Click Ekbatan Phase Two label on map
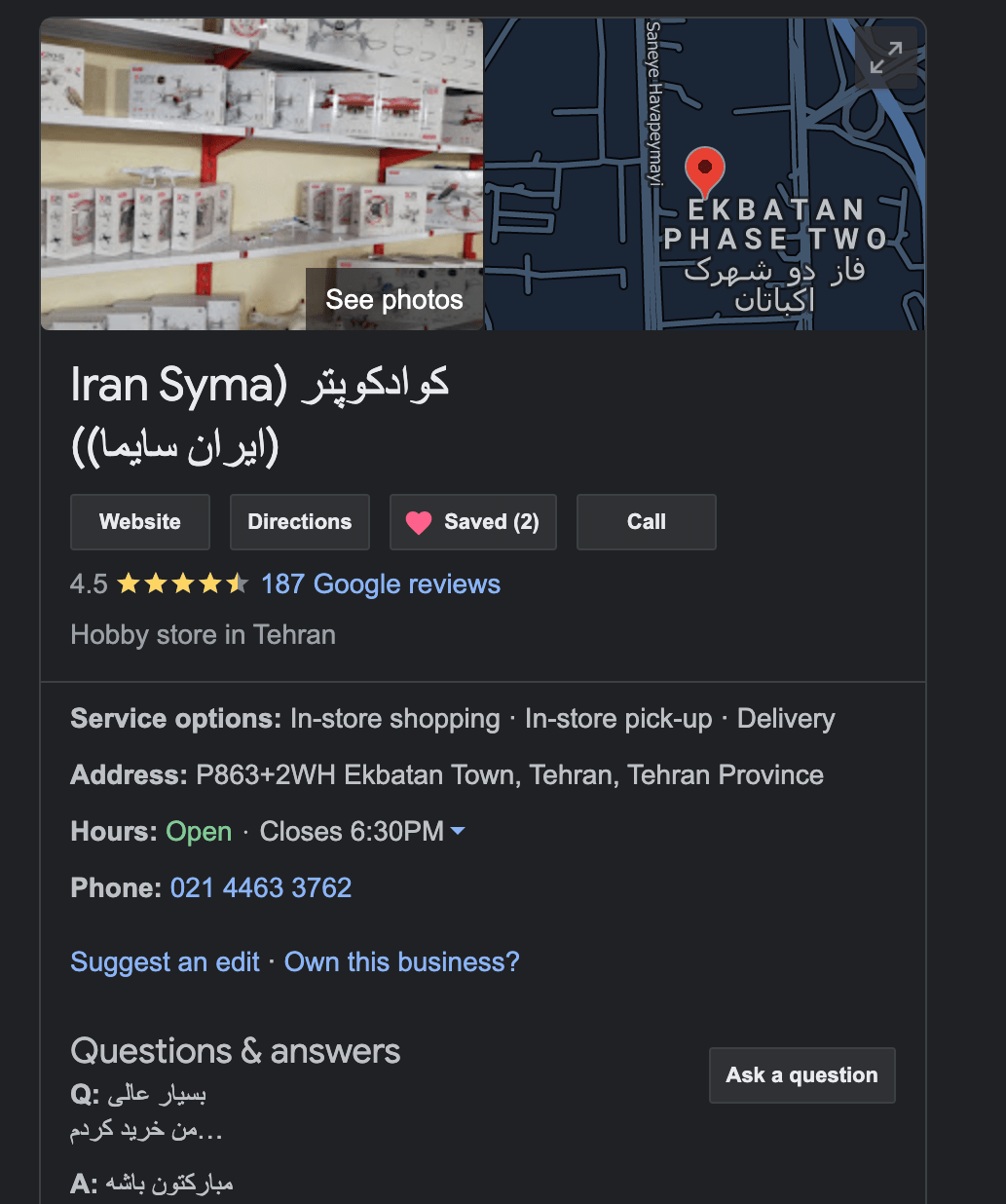The height and width of the screenshot is (1204, 1006). pyautogui.click(x=774, y=225)
